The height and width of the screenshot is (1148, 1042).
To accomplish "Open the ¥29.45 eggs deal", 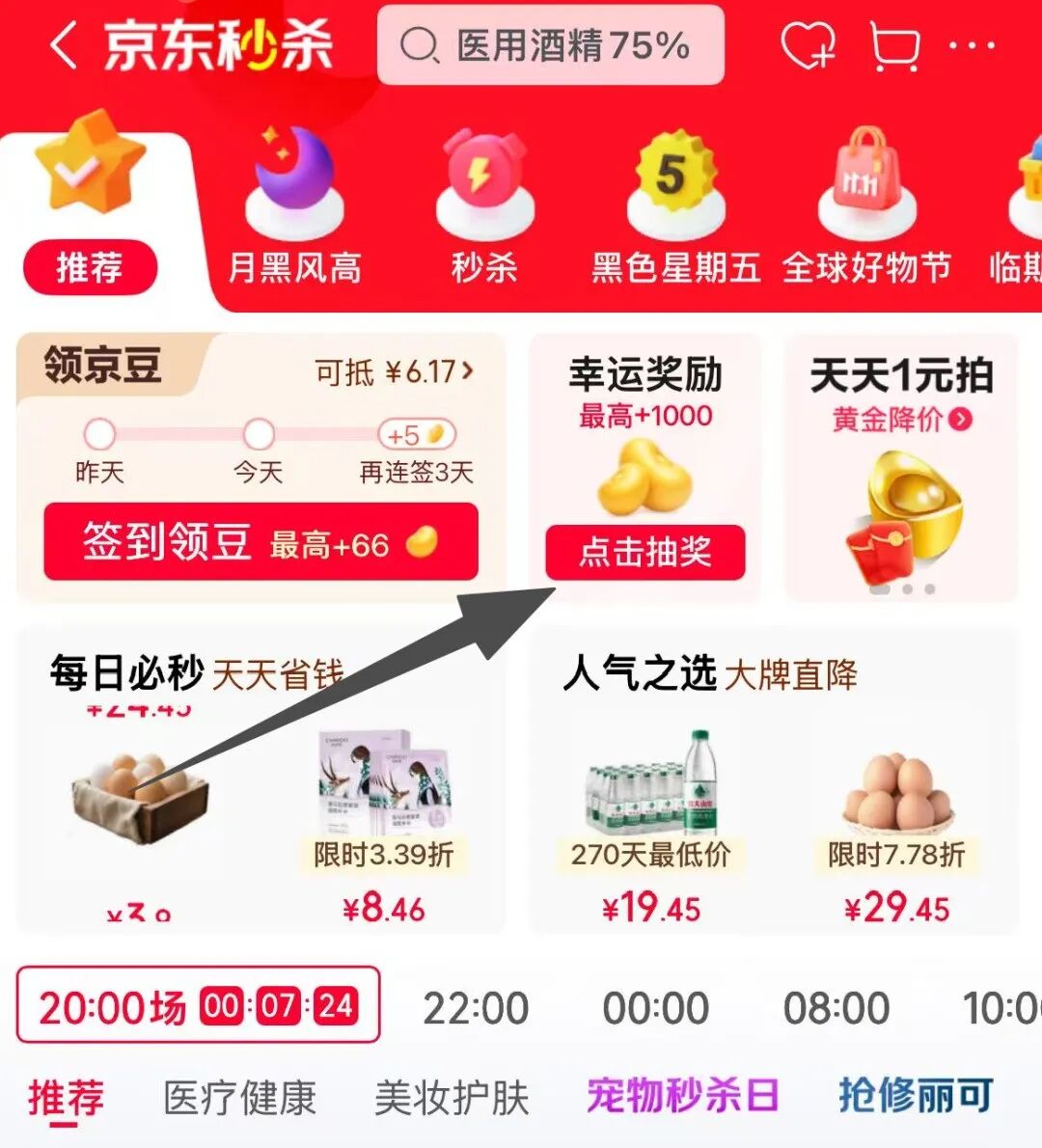I will (x=897, y=820).
